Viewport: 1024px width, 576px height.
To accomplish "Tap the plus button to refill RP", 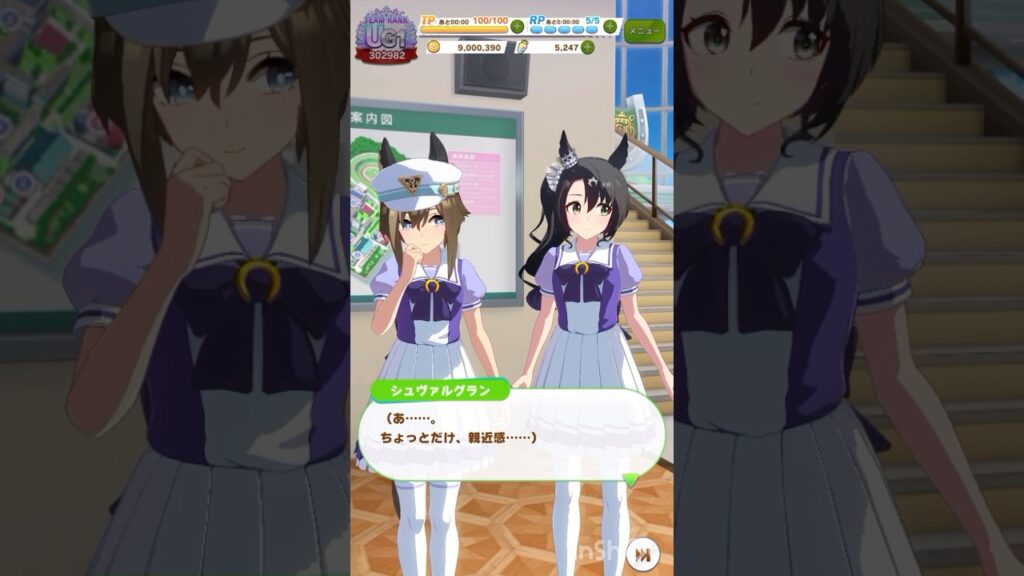I will tap(610, 26).
